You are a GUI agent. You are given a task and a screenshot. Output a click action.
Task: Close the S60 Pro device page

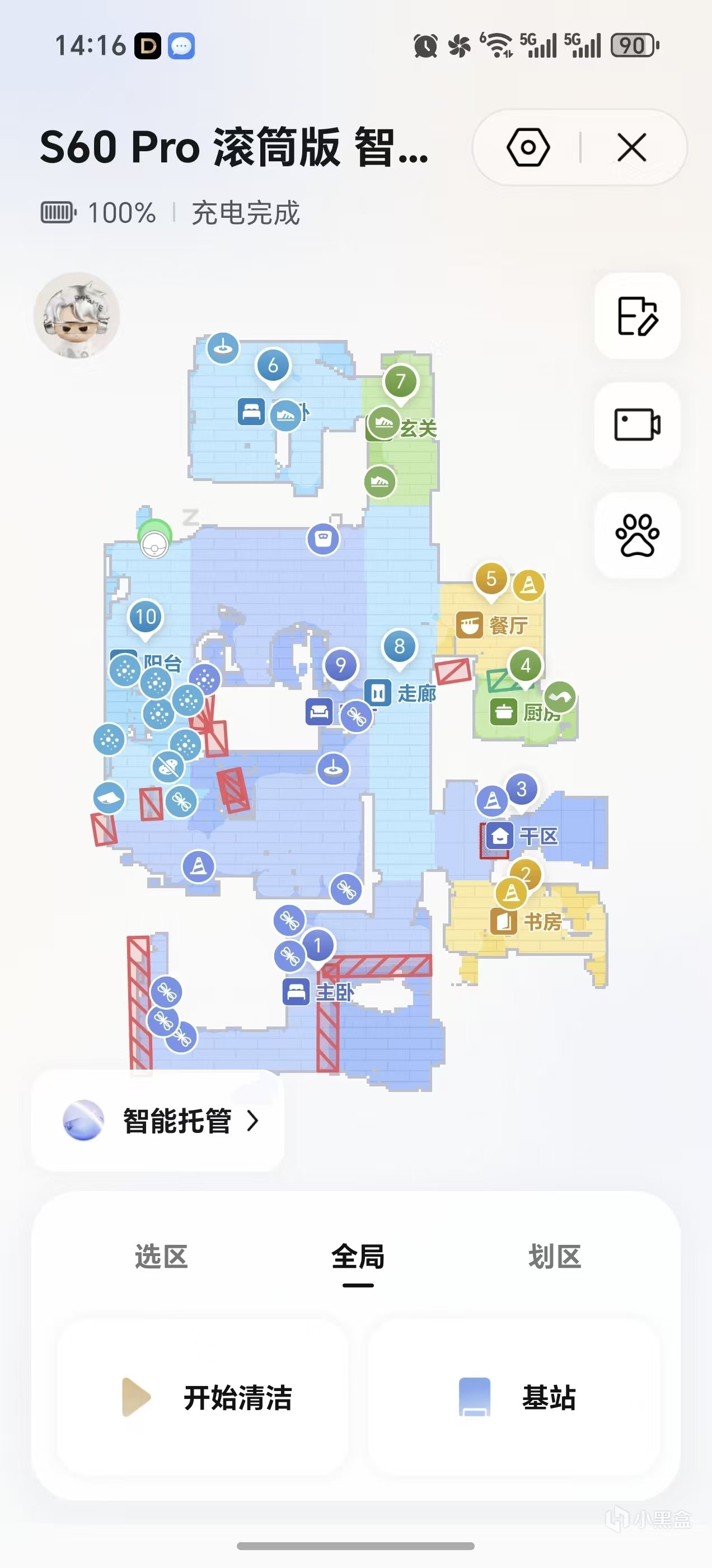631,147
